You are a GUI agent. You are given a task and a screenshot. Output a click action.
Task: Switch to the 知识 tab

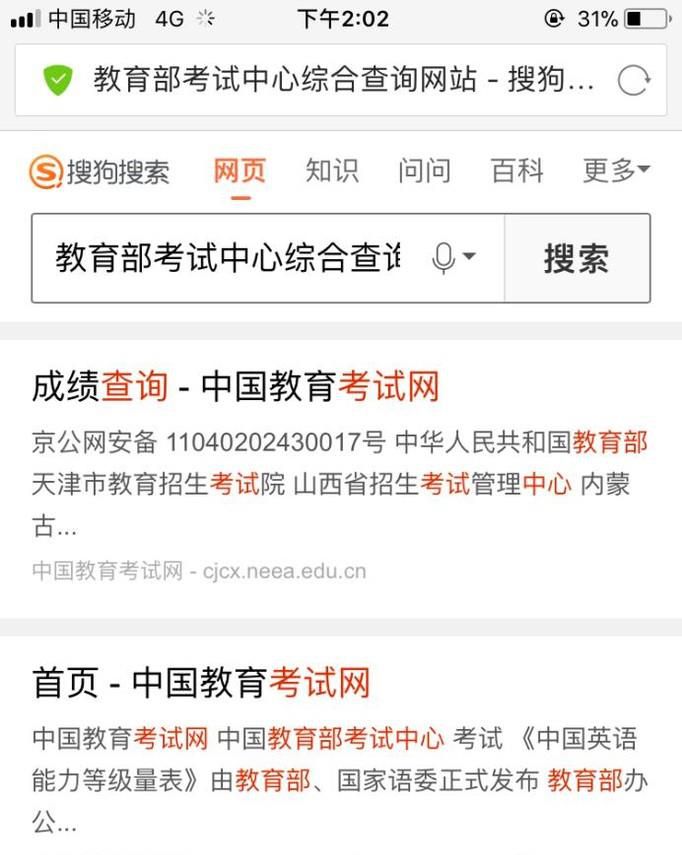(332, 171)
